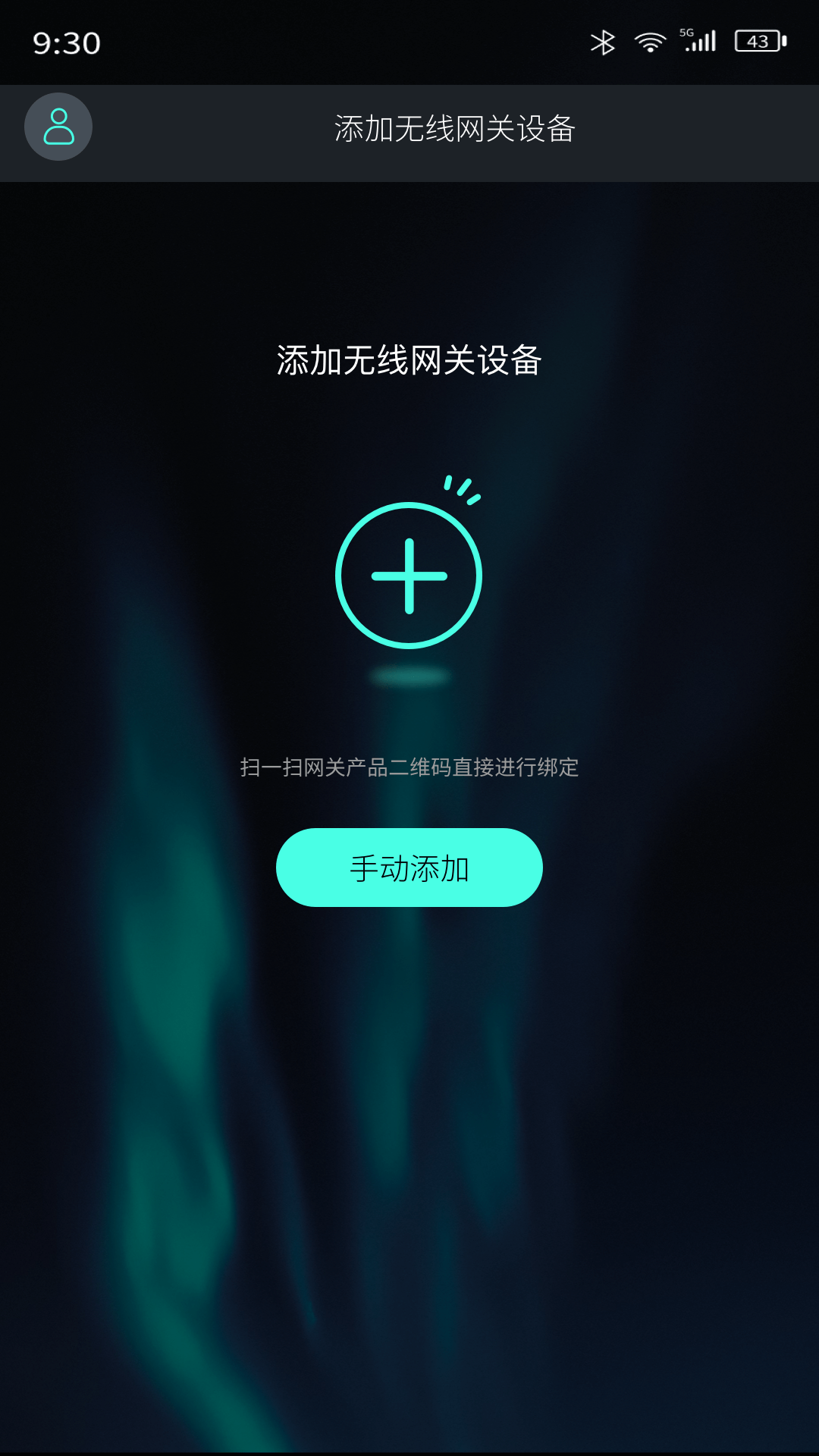This screenshot has width=819, height=1456.
Task: Toggle Wi-Fi using the status bar symbol
Action: pyautogui.click(x=648, y=42)
